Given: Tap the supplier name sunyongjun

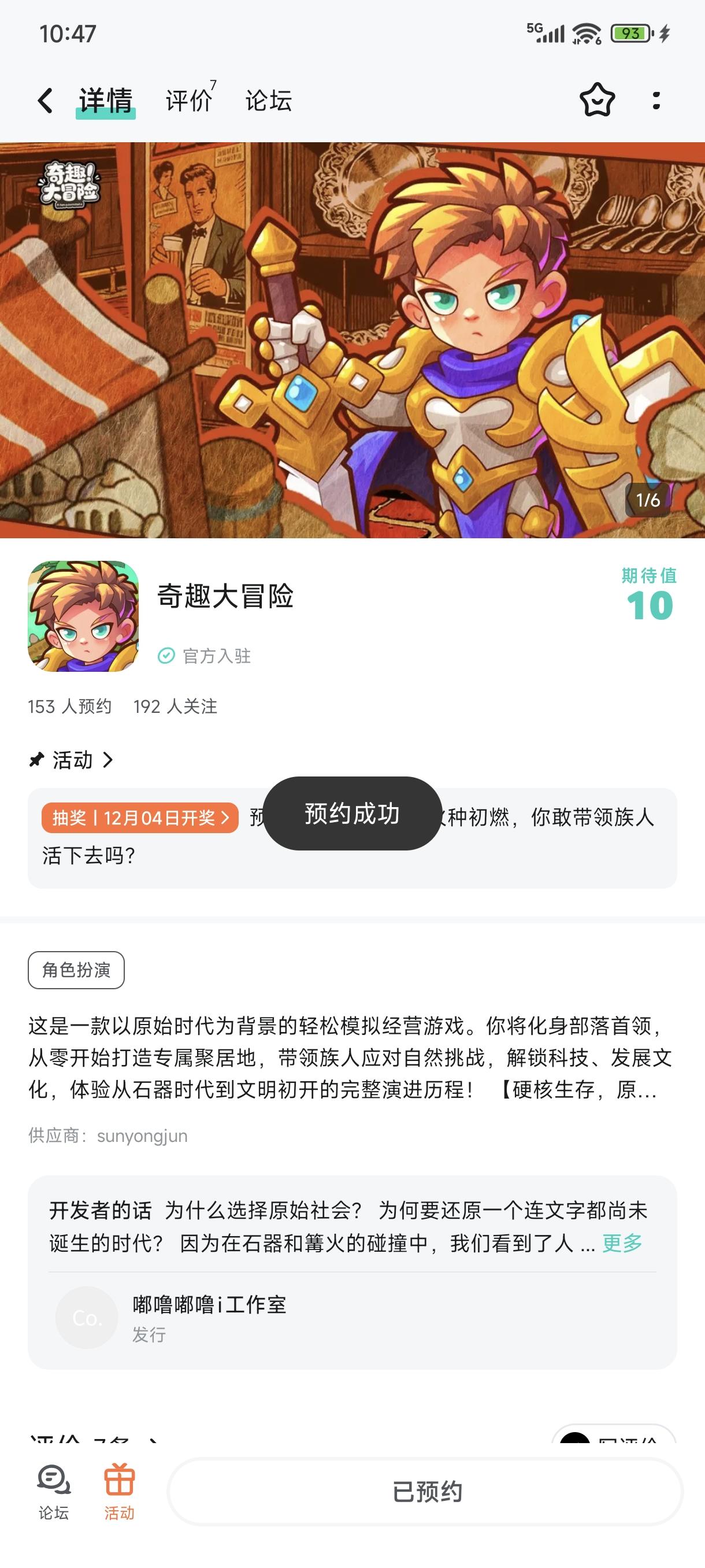Looking at the screenshot, I should [142, 1134].
